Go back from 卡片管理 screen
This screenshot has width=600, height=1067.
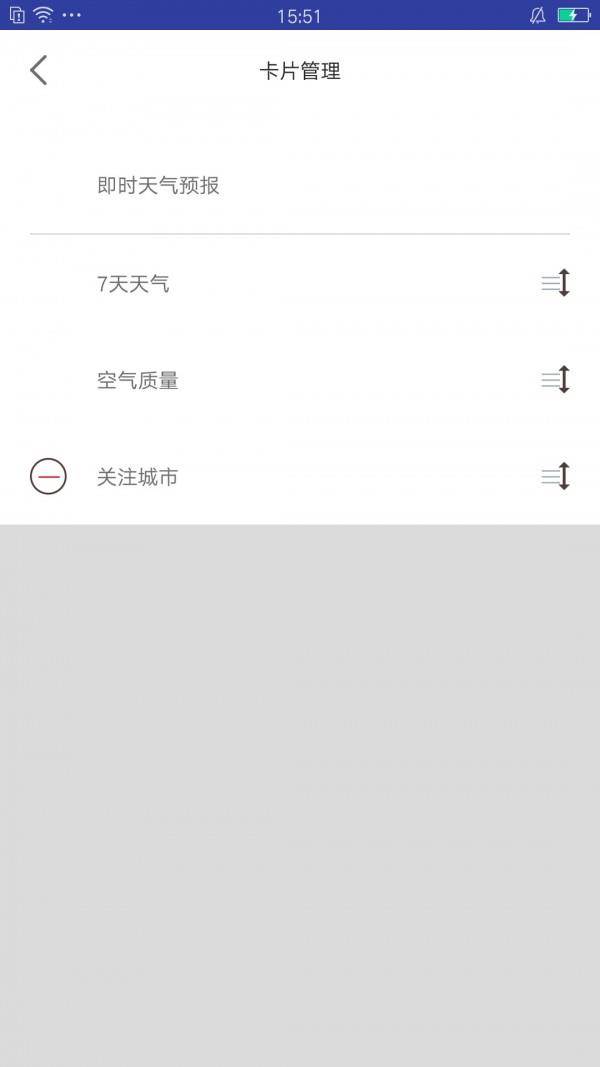tap(39, 70)
